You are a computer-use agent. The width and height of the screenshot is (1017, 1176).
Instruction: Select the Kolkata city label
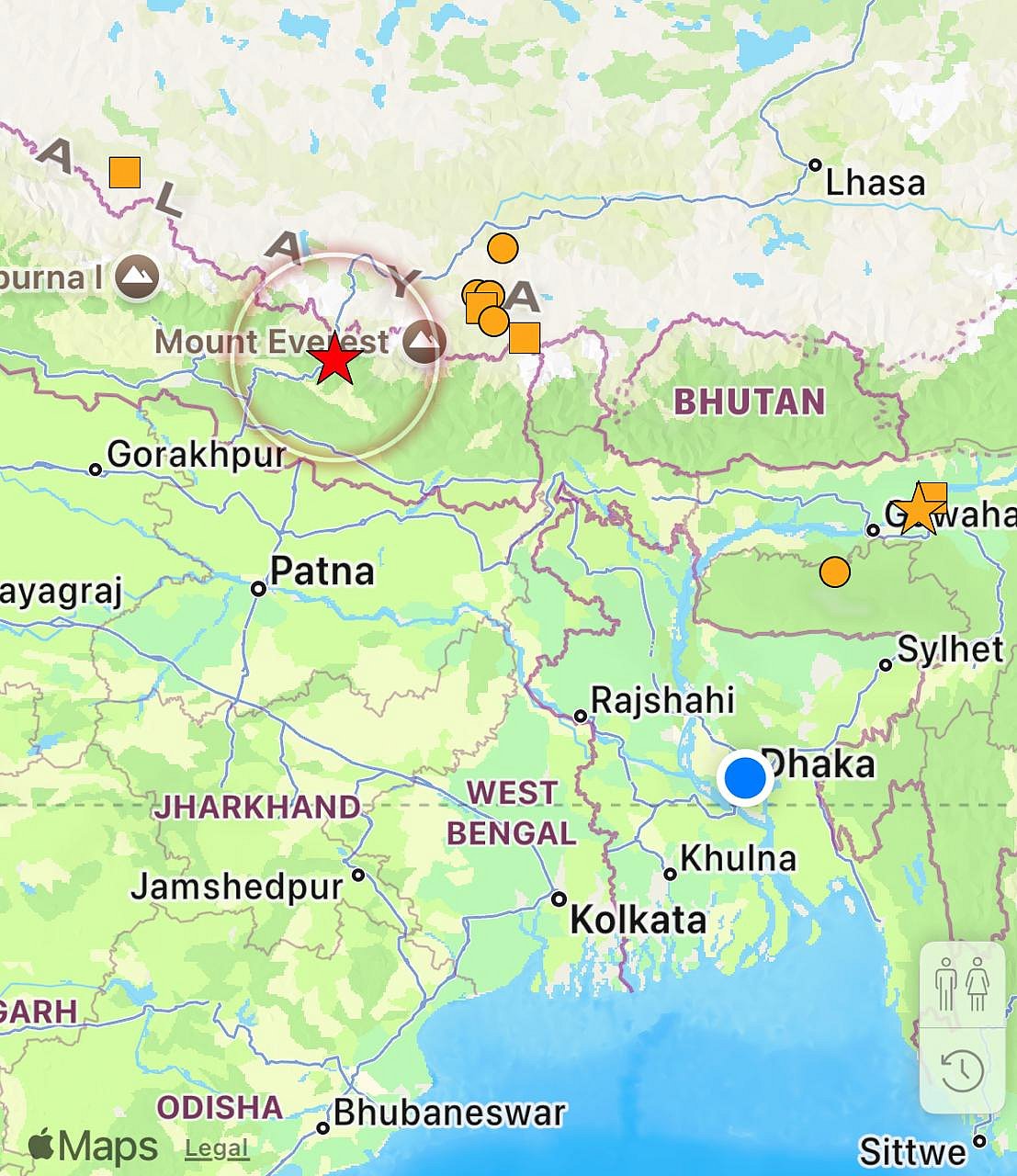click(638, 918)
